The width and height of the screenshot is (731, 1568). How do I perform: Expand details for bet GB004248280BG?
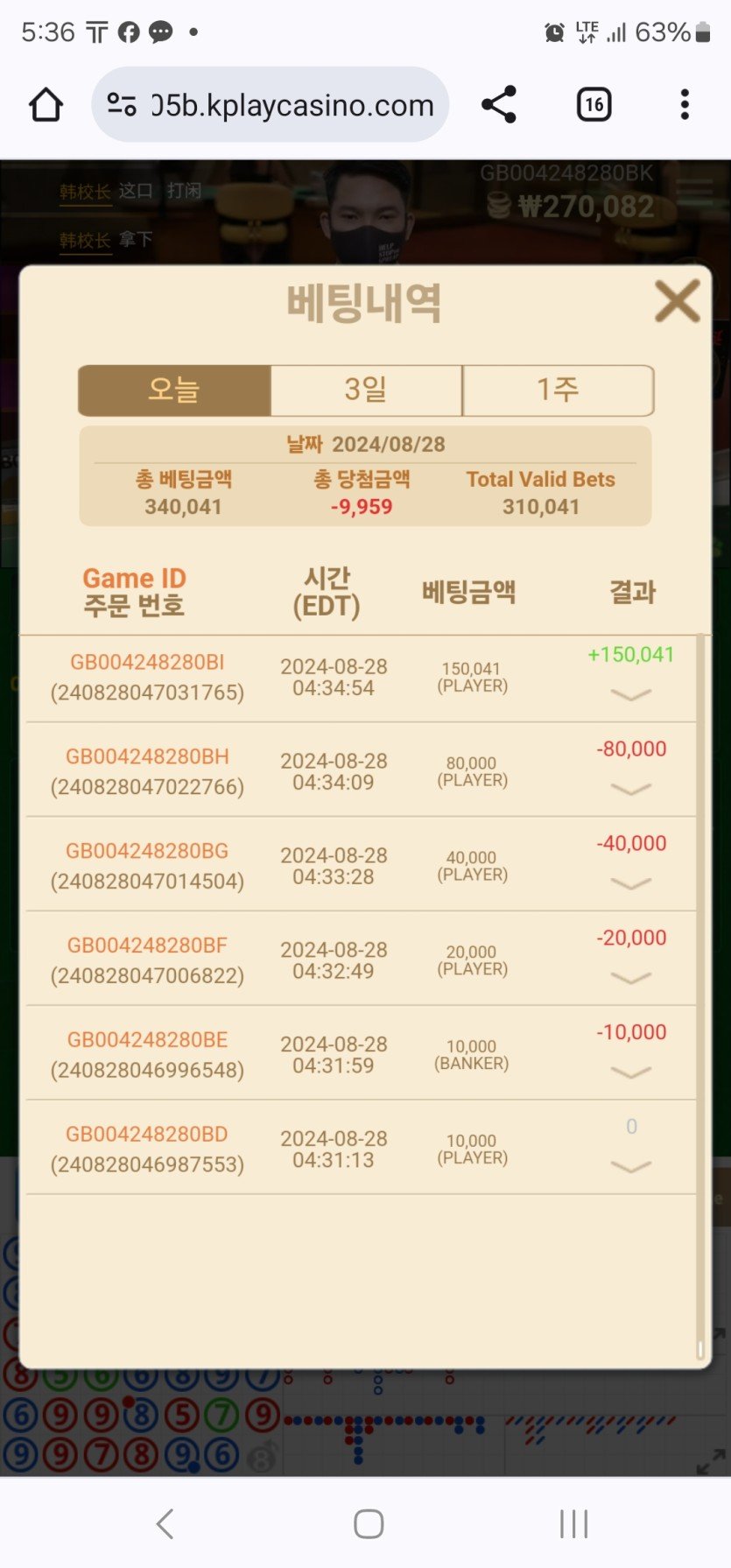(630, 884)
